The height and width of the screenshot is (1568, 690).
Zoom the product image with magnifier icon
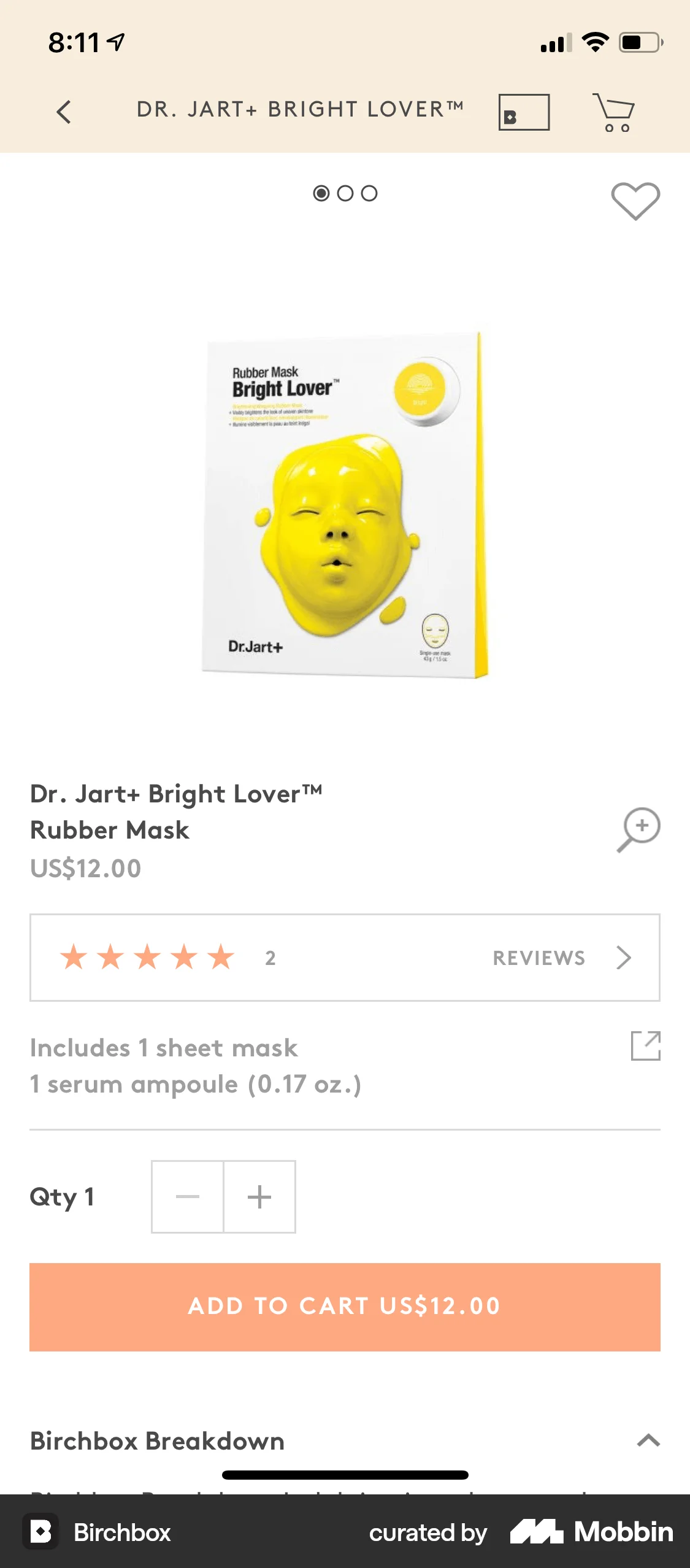point(638,829)
